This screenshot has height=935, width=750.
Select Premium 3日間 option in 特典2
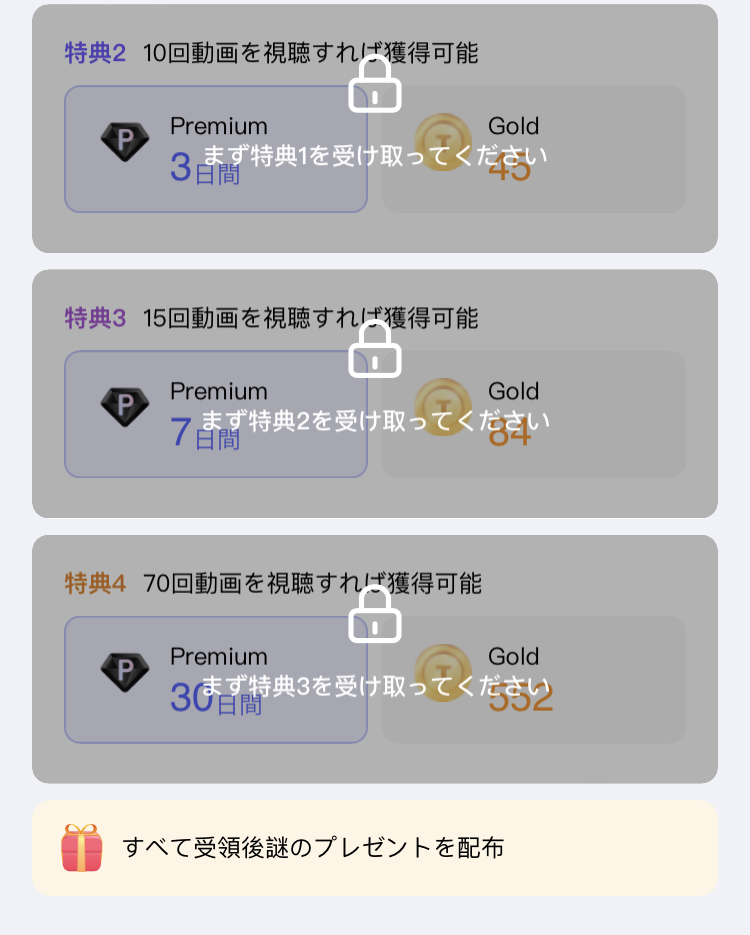pyautogui.click(x=216, y=149)
